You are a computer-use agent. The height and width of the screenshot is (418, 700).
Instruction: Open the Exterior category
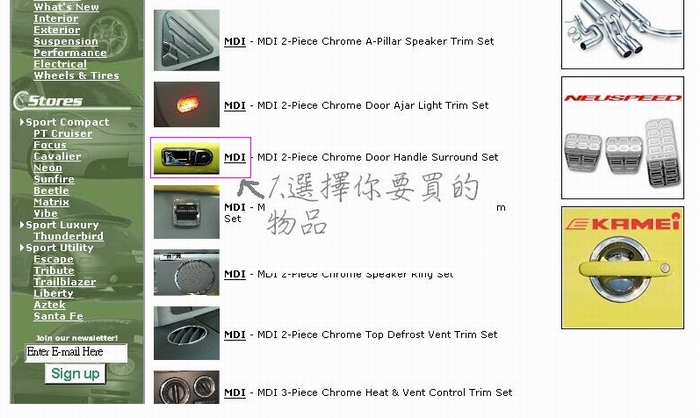click(x=56, y=30)
